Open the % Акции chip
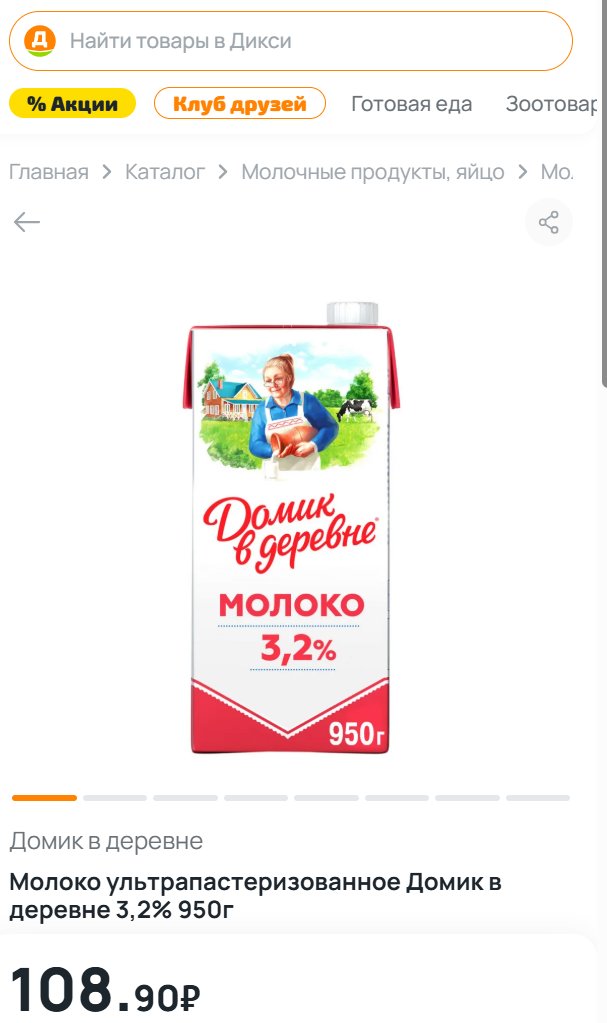 72,104
